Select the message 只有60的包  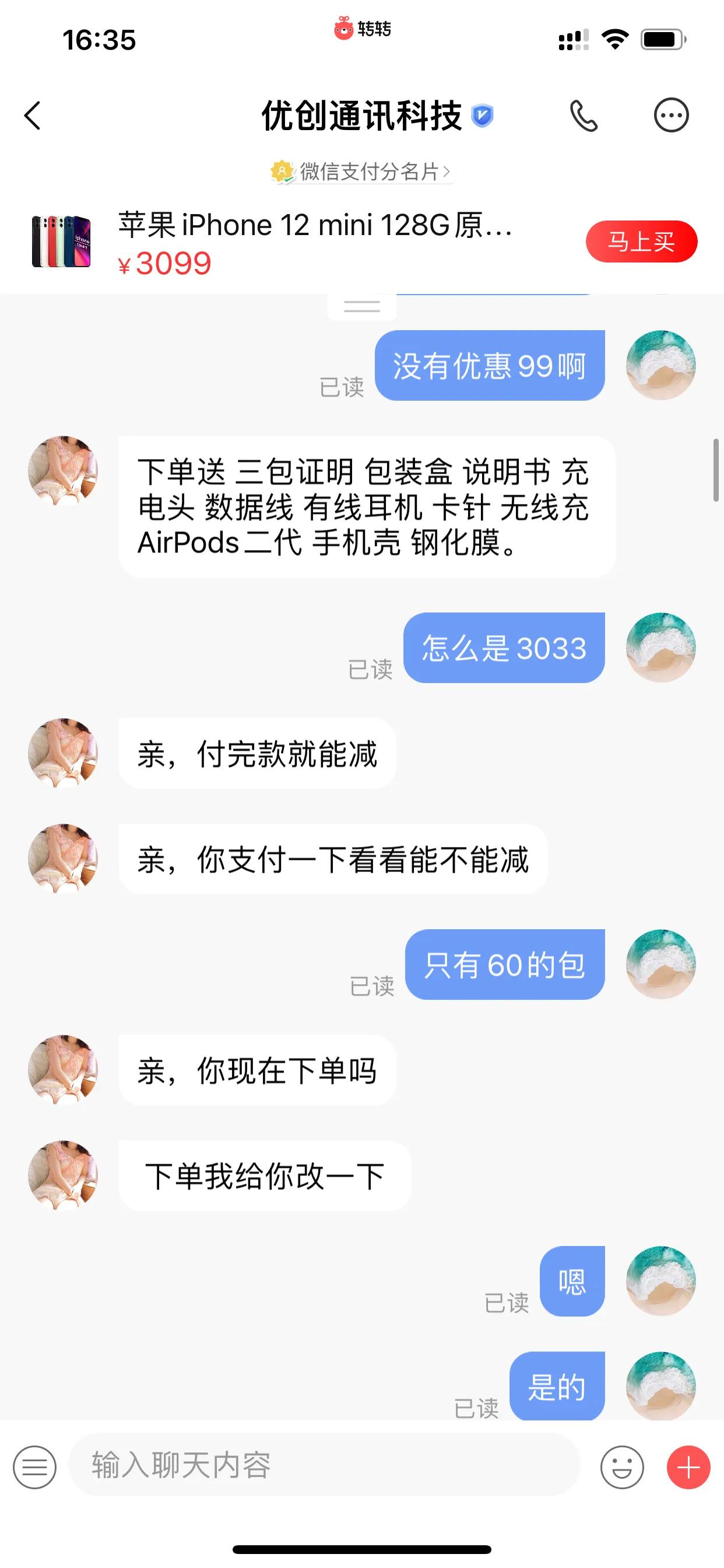(505, 967)
